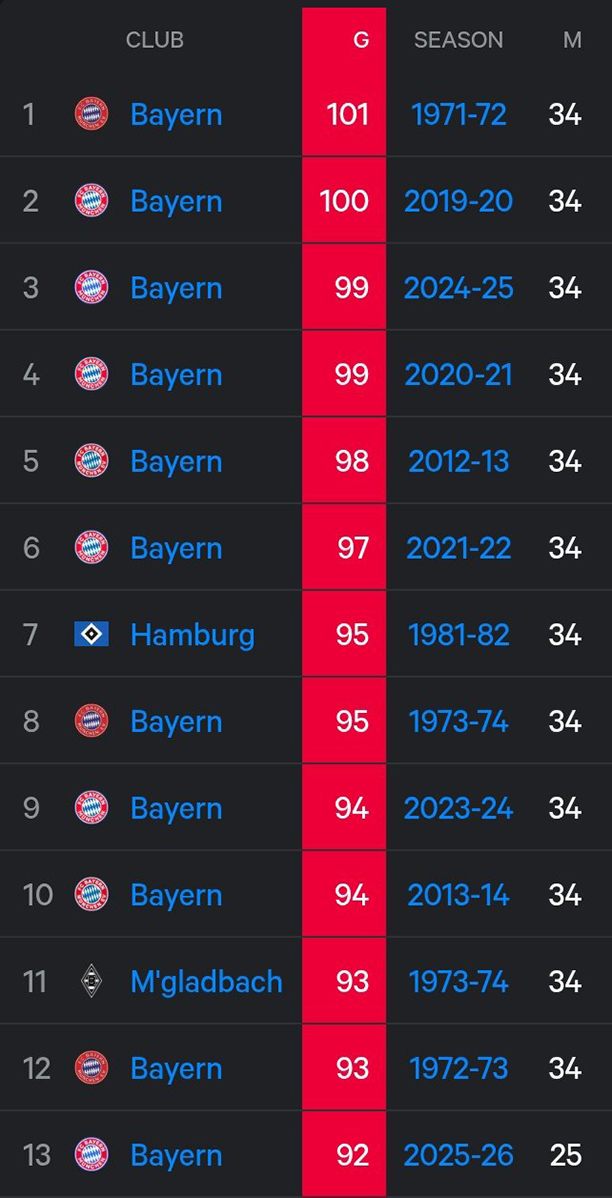Image resolution: width=612 pixels, height=1198 pixels.
Task: Open the 2025-26 season link
Action: [459, 1155]
